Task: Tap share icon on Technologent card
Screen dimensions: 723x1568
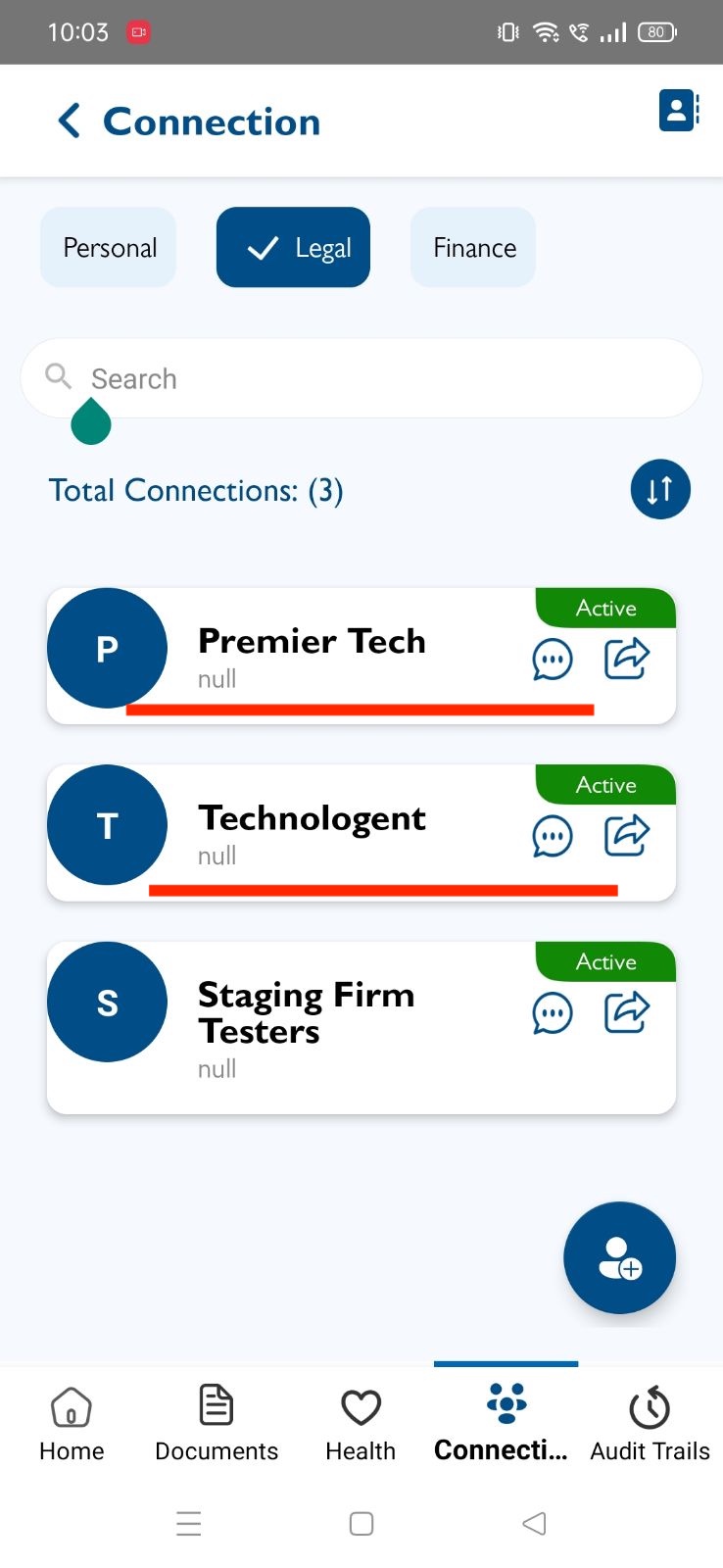Action: click(627, 836)
